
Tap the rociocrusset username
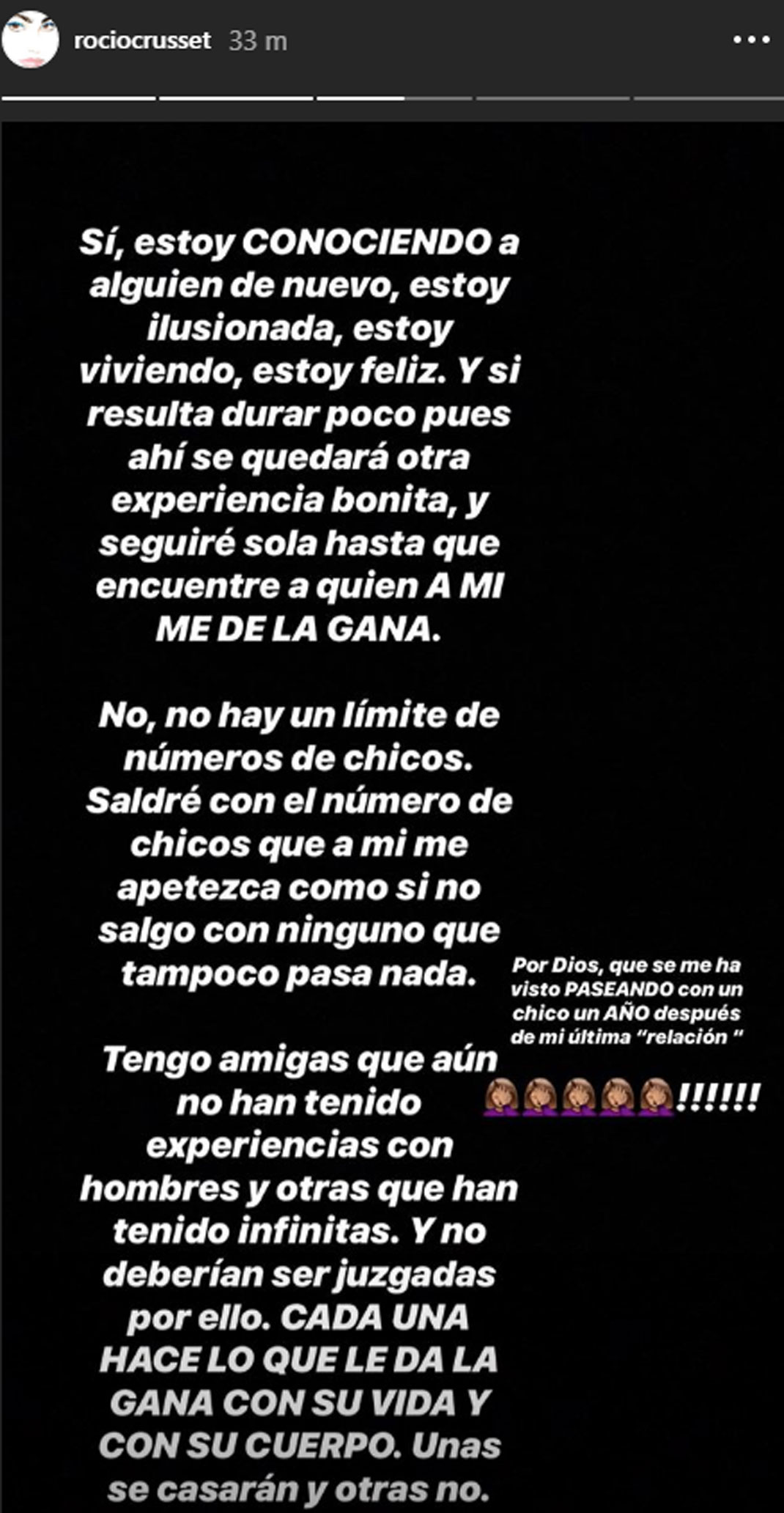pyautogui.click(x=143, y=40)
